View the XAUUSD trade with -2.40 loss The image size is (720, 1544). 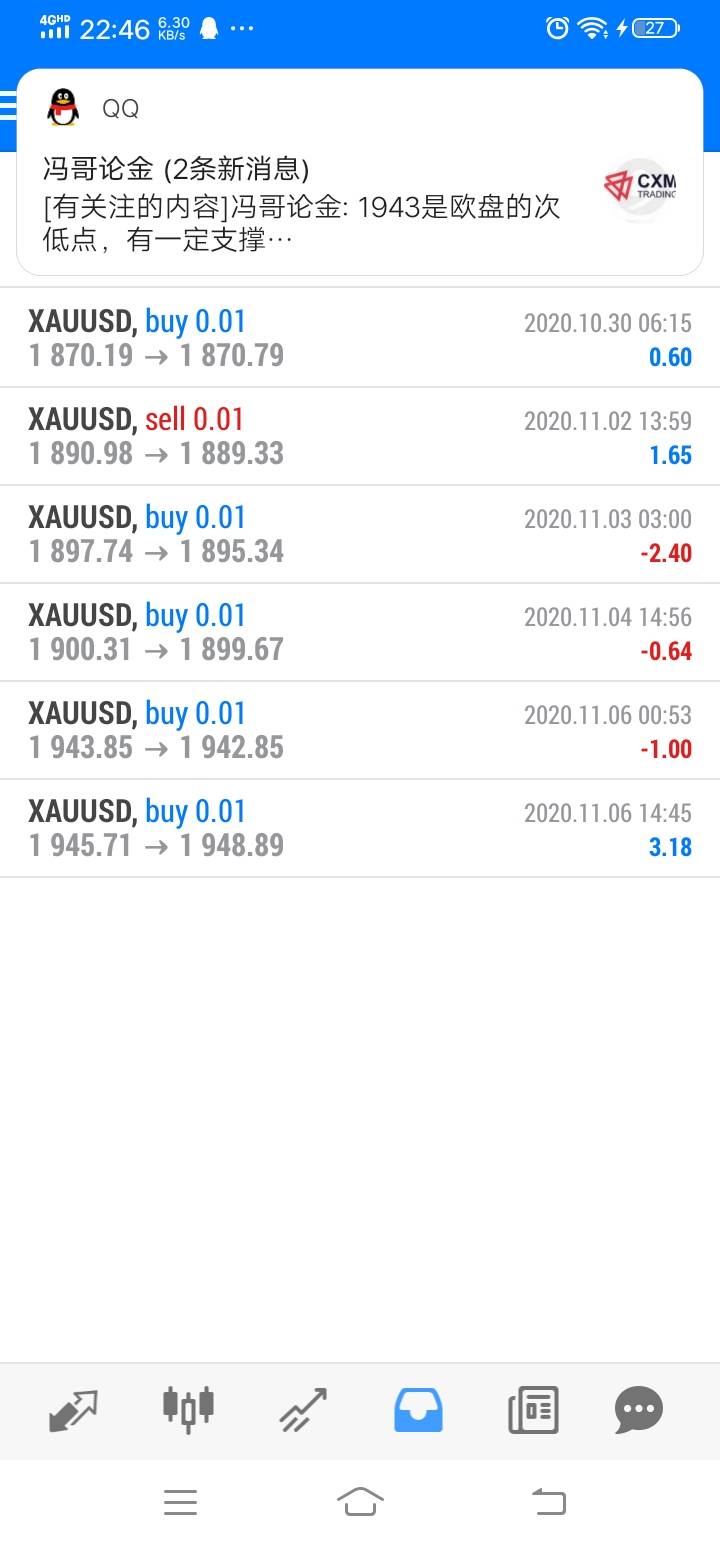pyautogui.click(x=360, y=535)
